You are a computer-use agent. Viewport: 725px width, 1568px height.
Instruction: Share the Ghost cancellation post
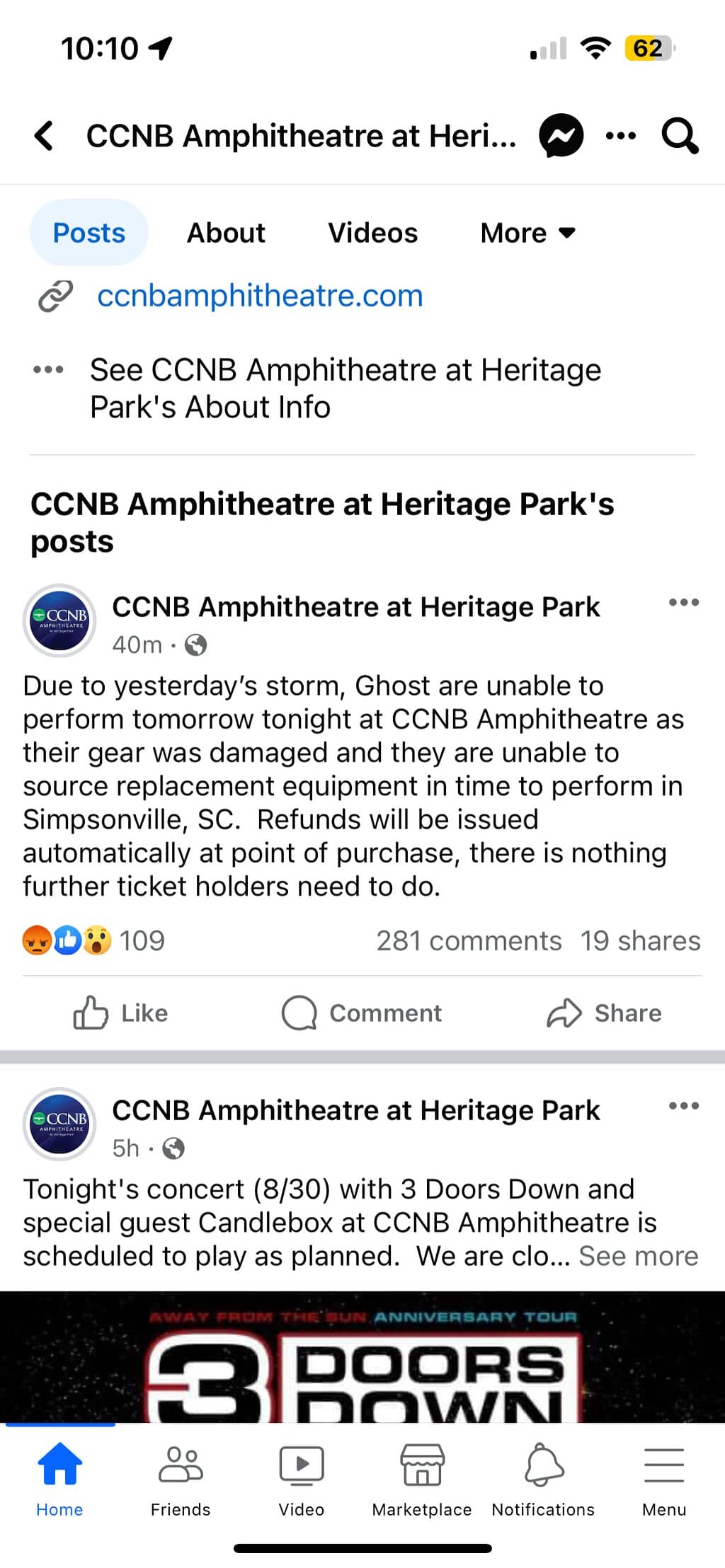tap(604, 1013)
